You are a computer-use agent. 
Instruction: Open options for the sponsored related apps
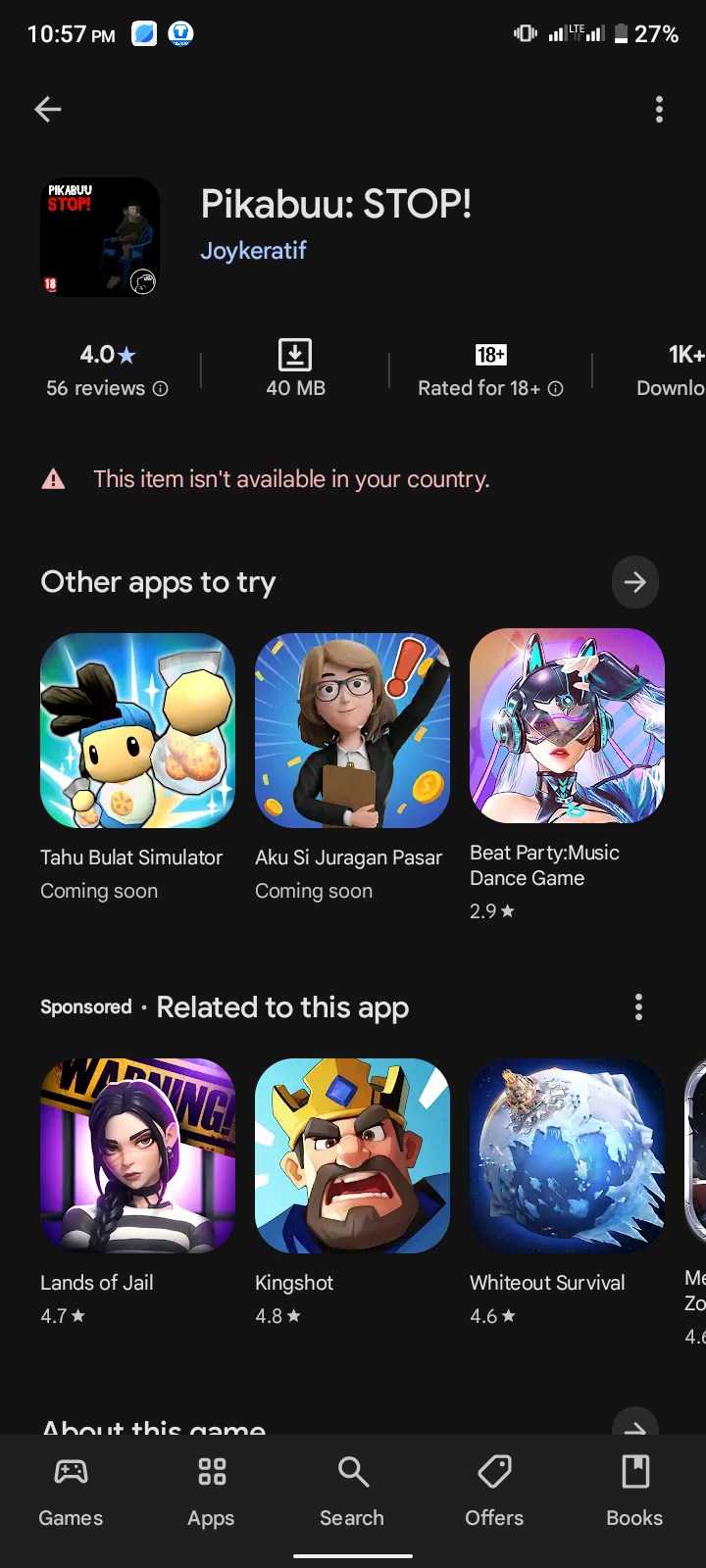pyautogui.click(x=638, y=1007)
